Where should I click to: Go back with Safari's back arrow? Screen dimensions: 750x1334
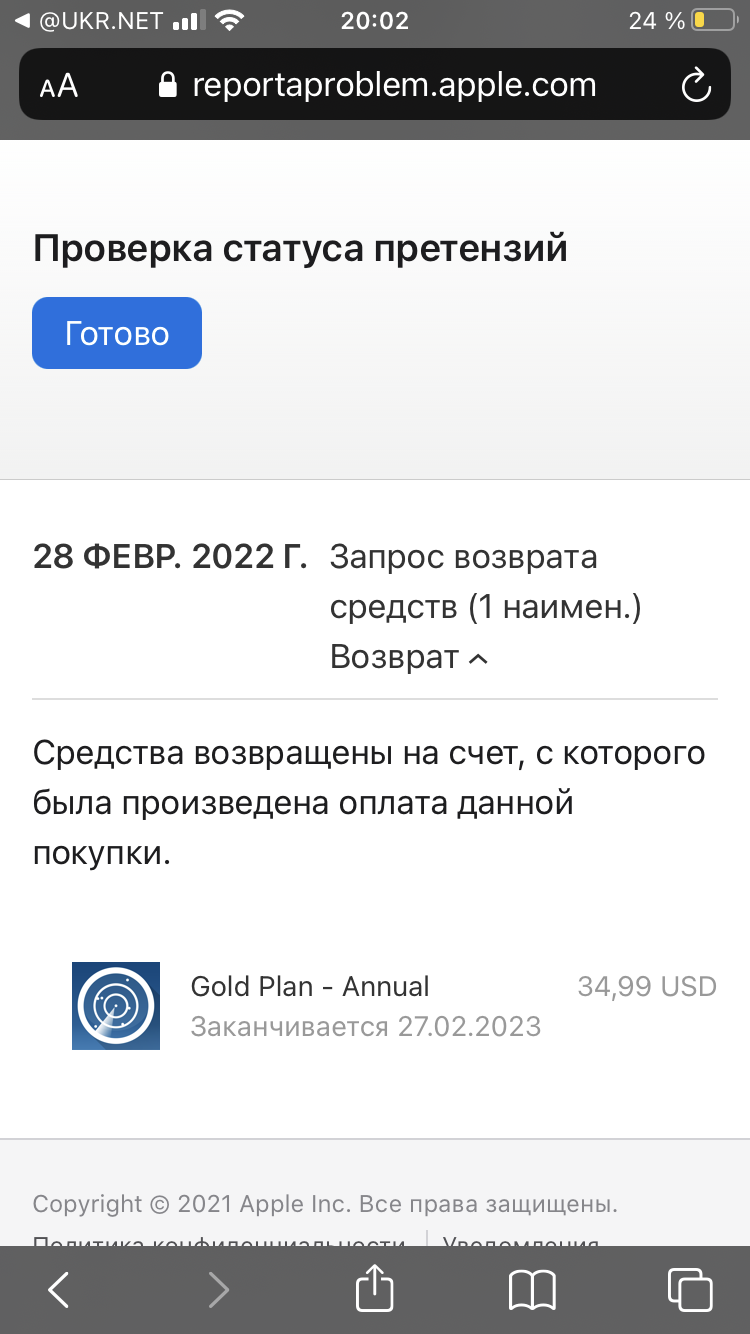(59, 1289)
